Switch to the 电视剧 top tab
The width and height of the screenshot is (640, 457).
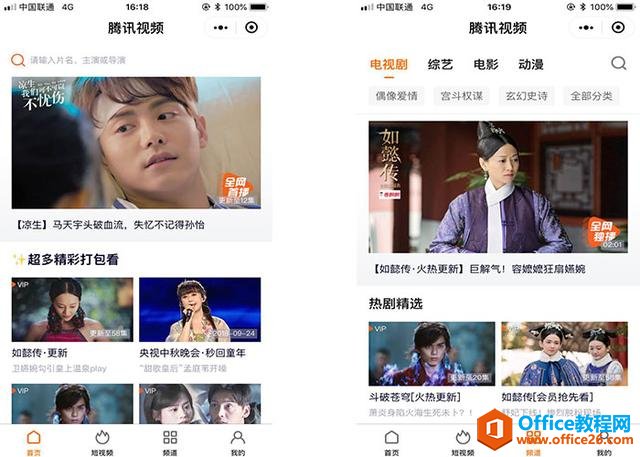388,65
